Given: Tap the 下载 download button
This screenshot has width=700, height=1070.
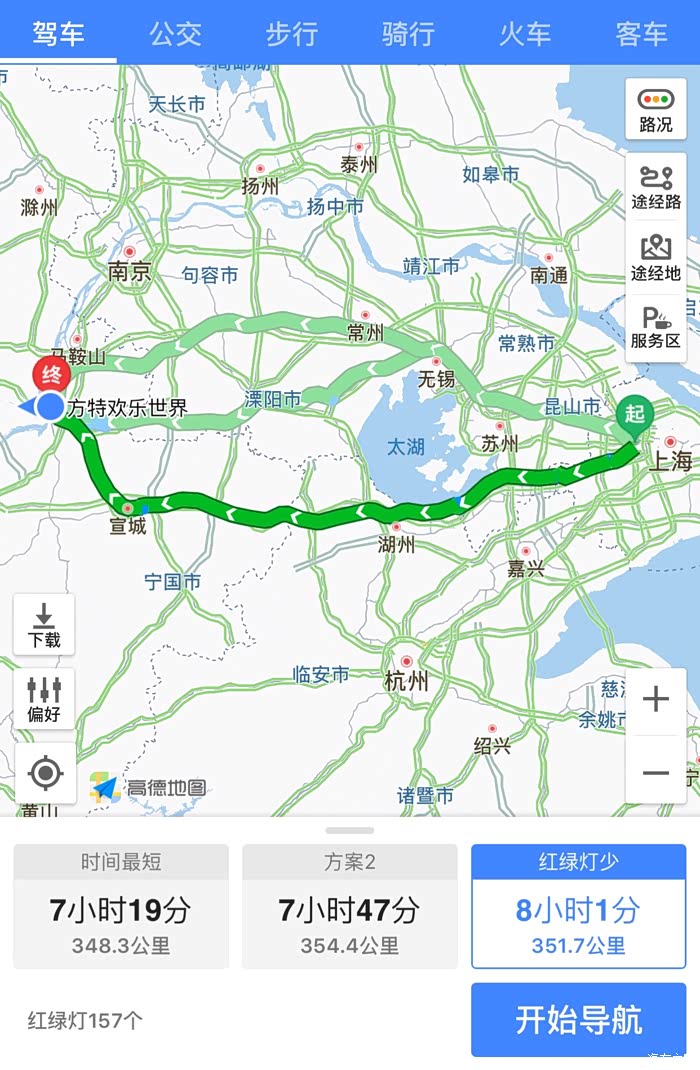Looking at the screenshot, I should click(x=44, y=624).
